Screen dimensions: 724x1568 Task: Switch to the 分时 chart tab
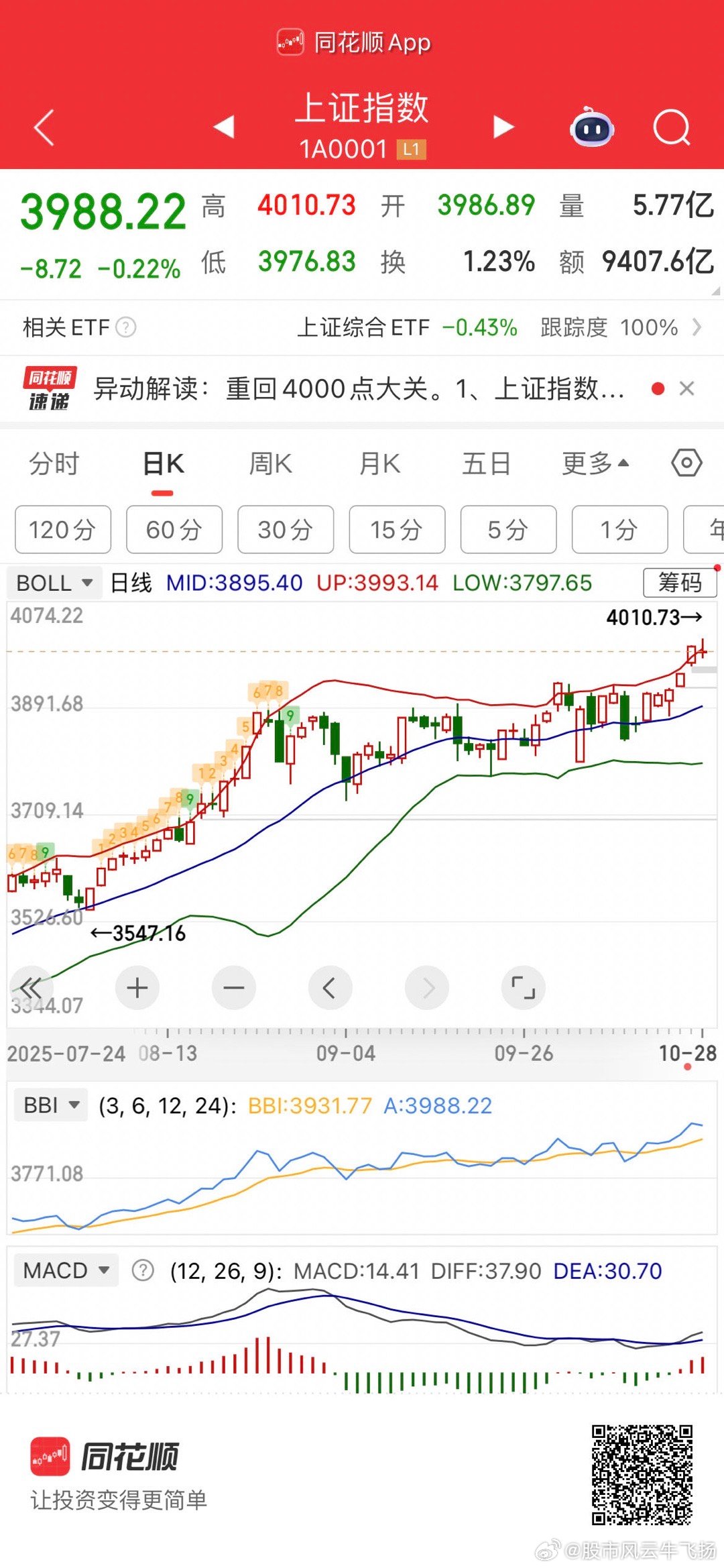[54, 463]
